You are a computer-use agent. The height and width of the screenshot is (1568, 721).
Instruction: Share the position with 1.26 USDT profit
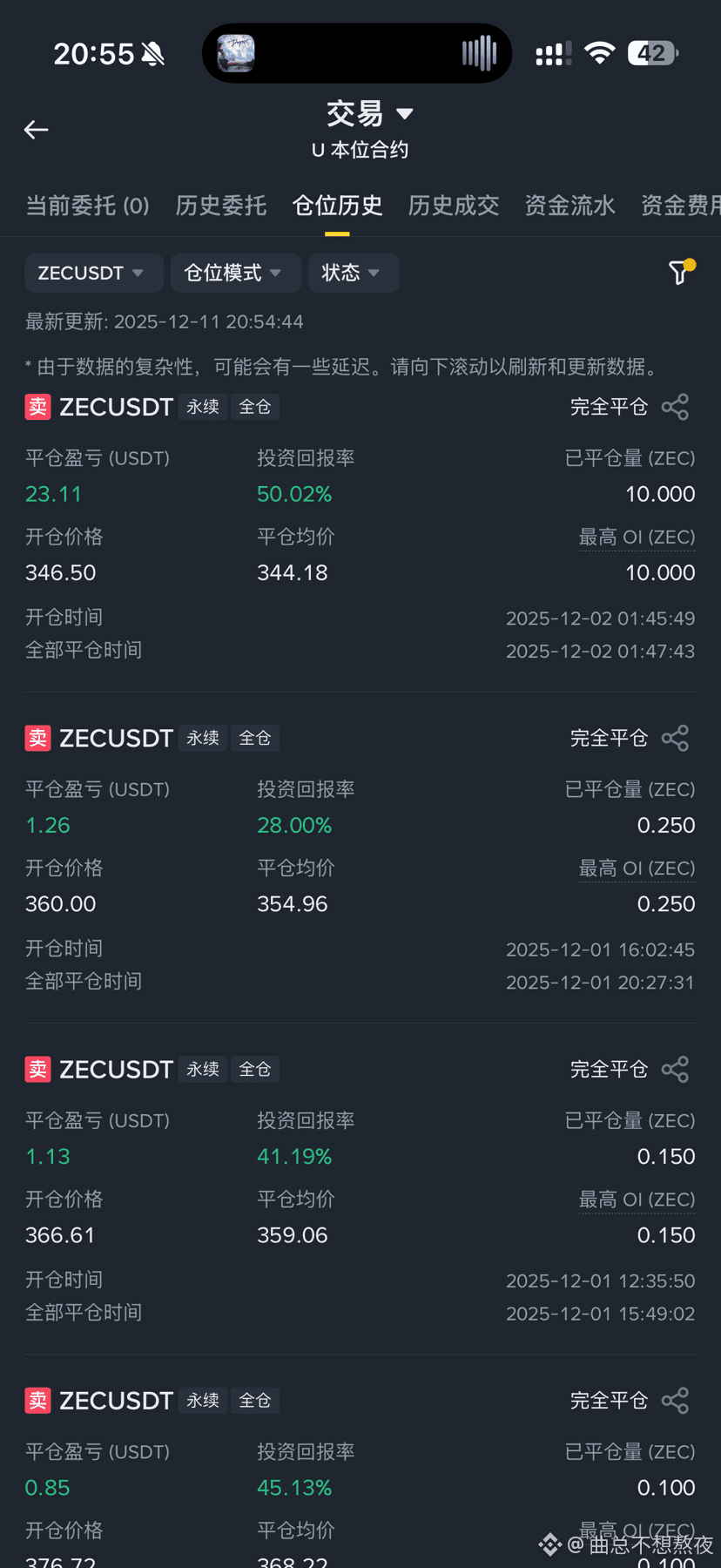675,738
